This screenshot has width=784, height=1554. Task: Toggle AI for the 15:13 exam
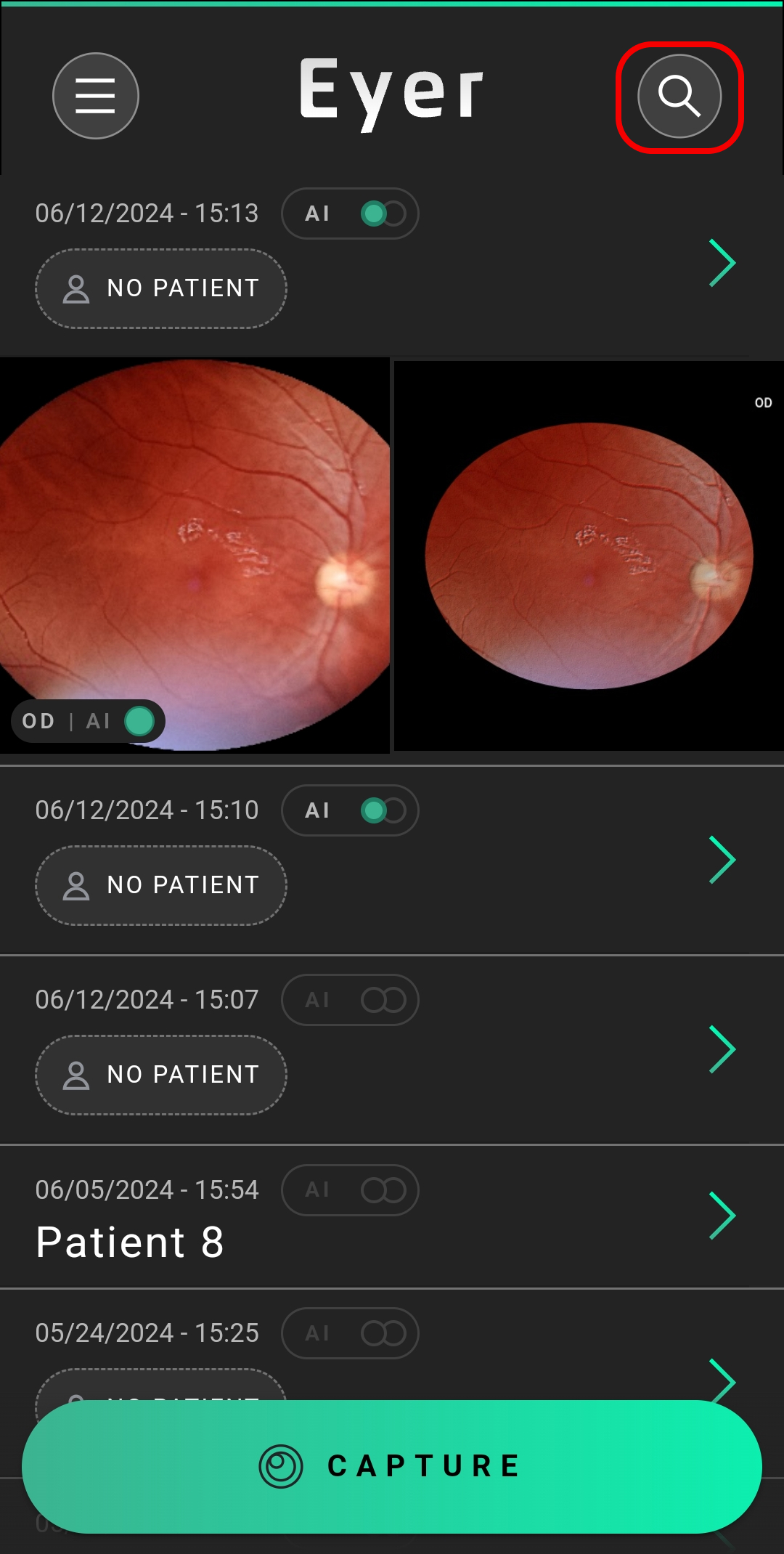pyautogui.click(x=350, y=213)
